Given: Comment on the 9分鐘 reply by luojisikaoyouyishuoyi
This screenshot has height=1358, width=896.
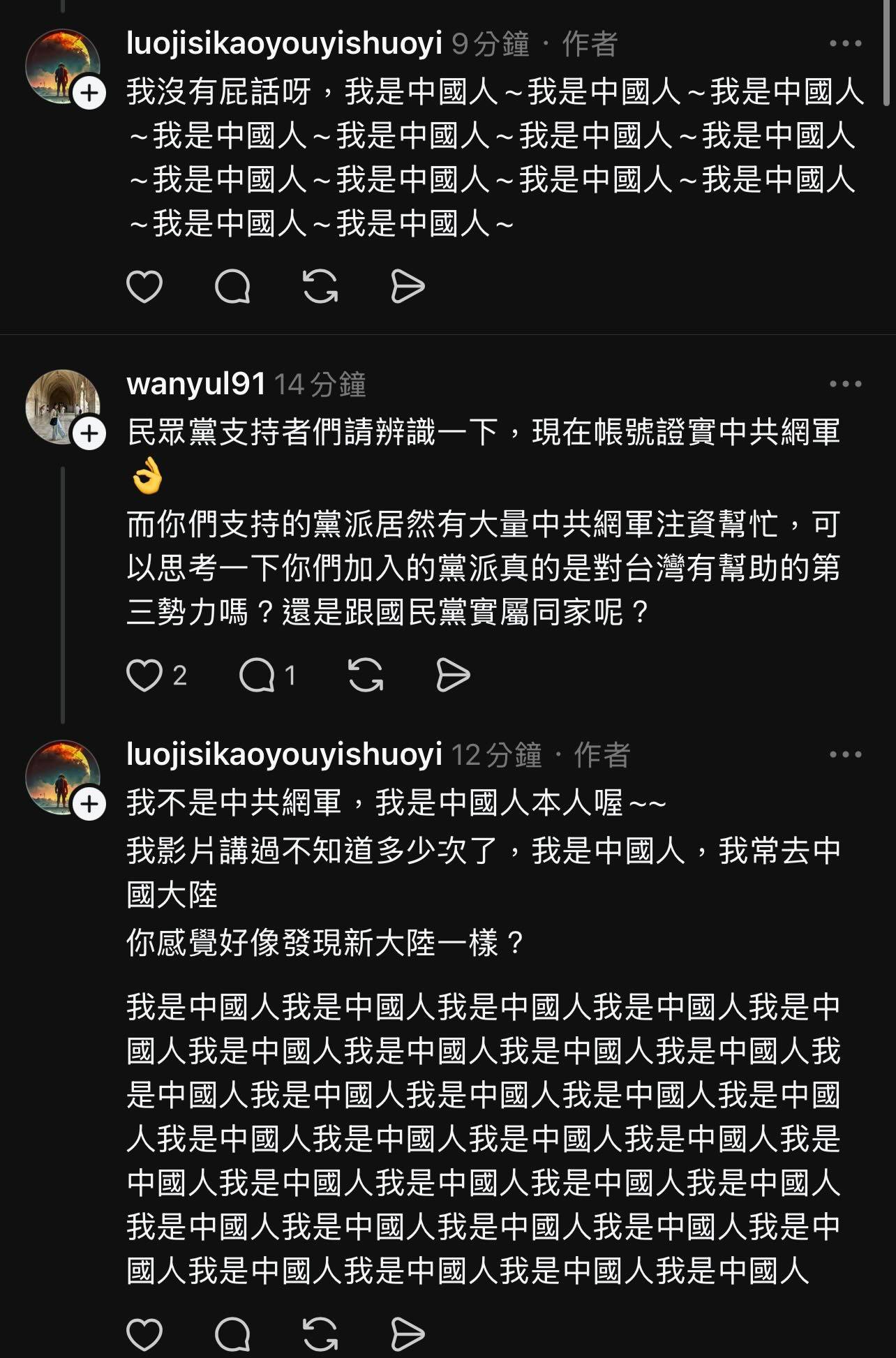Looking at the screenshot, I should point(232,287).
